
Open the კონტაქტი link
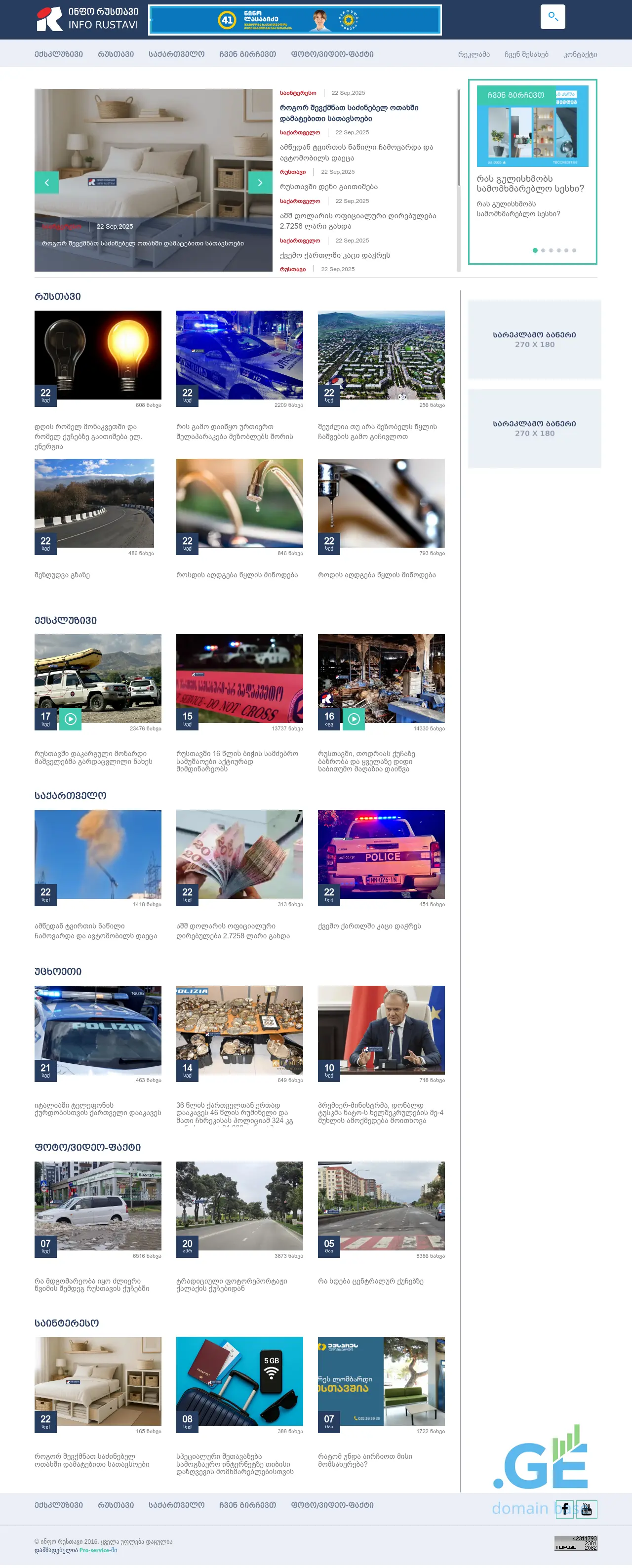coord(580,54)
